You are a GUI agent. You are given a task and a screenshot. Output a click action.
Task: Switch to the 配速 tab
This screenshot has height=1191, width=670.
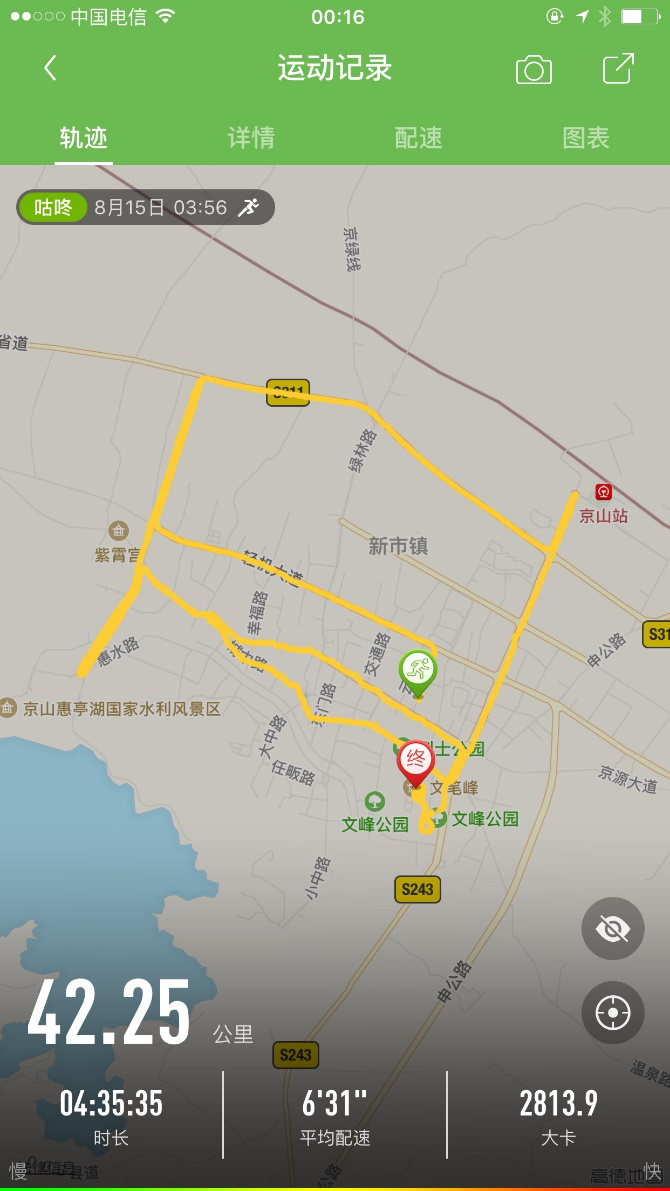click(x=418, y=138)
